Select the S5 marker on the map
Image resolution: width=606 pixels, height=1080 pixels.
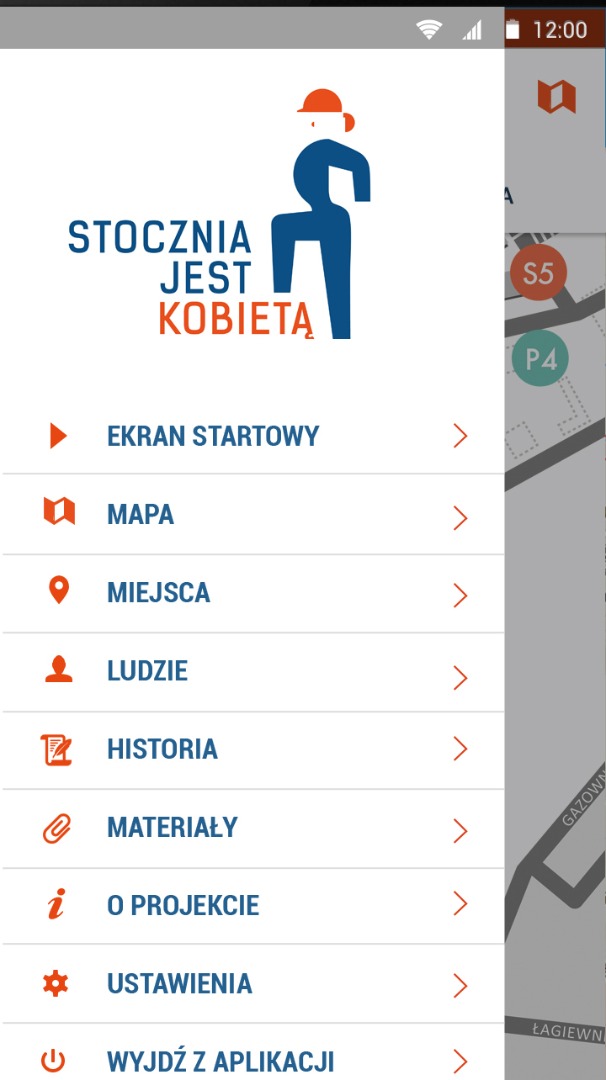click(x=538, y=273)
